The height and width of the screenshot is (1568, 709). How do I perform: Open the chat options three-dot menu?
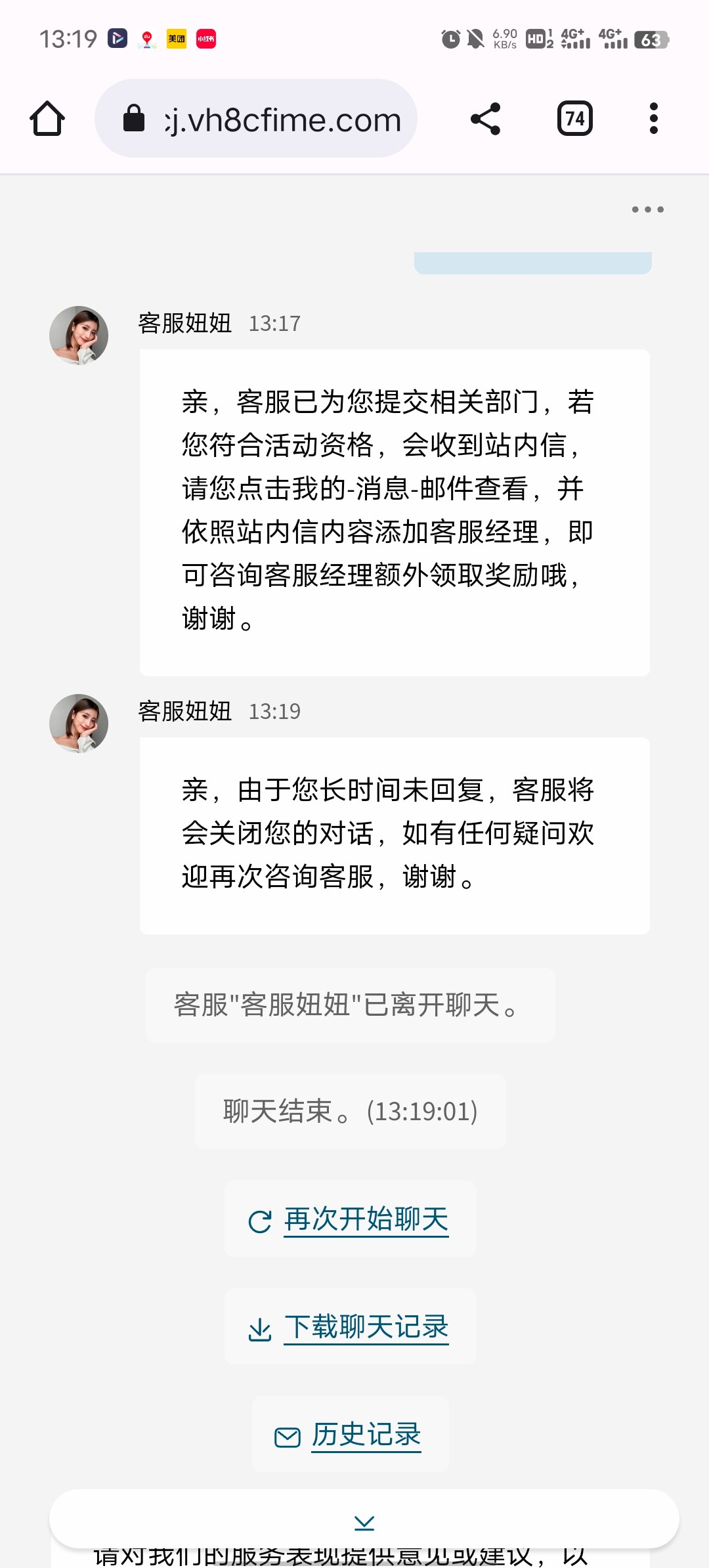click(x=647, y=209)
